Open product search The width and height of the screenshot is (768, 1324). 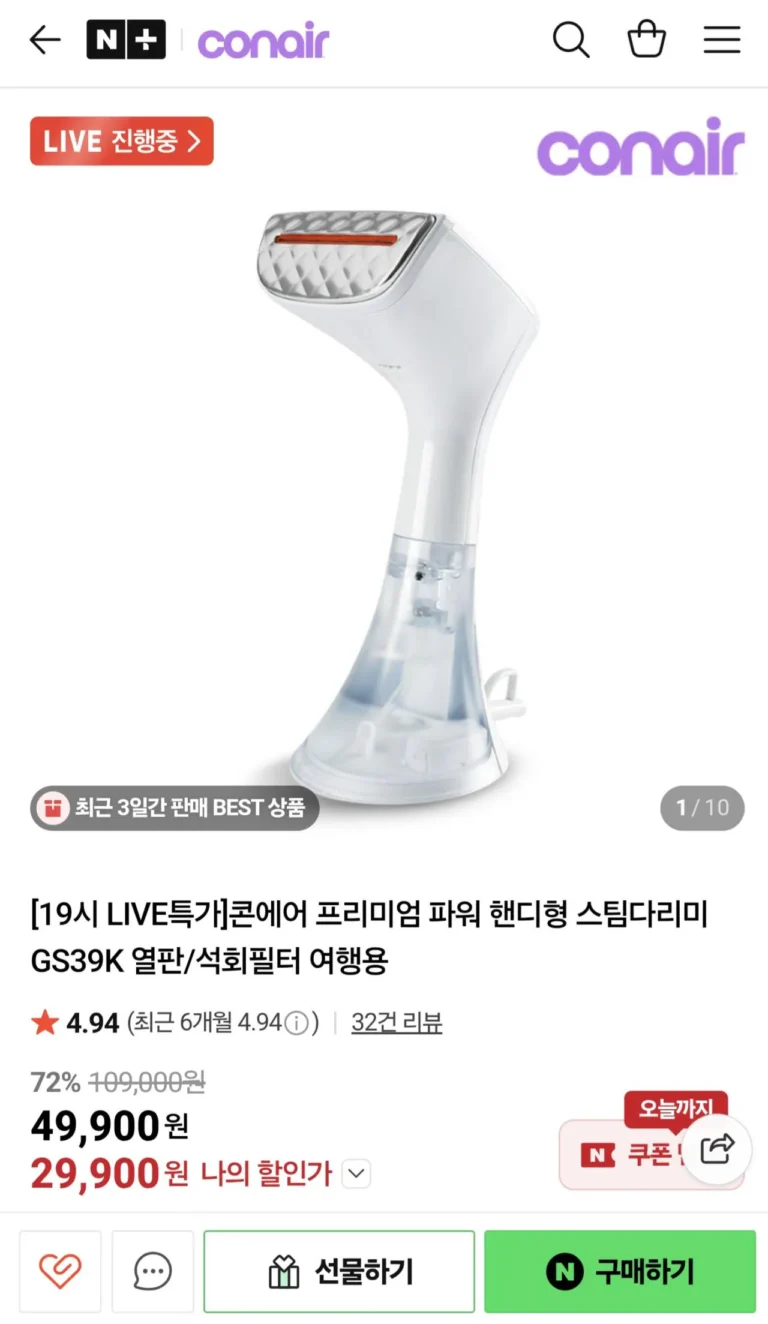pos(570,41)
